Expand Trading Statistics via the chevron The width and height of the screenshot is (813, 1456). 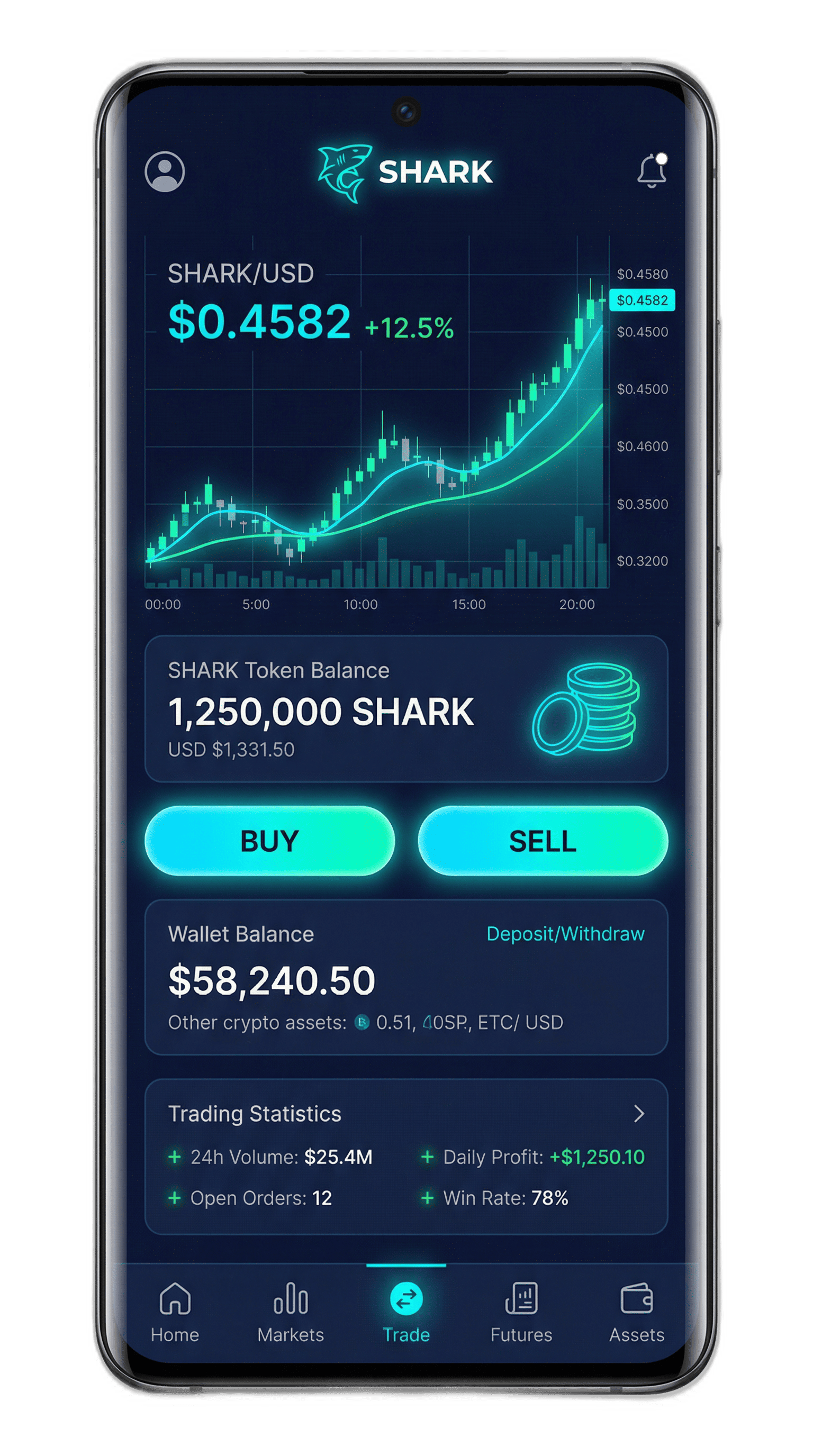click(639, 1114)
